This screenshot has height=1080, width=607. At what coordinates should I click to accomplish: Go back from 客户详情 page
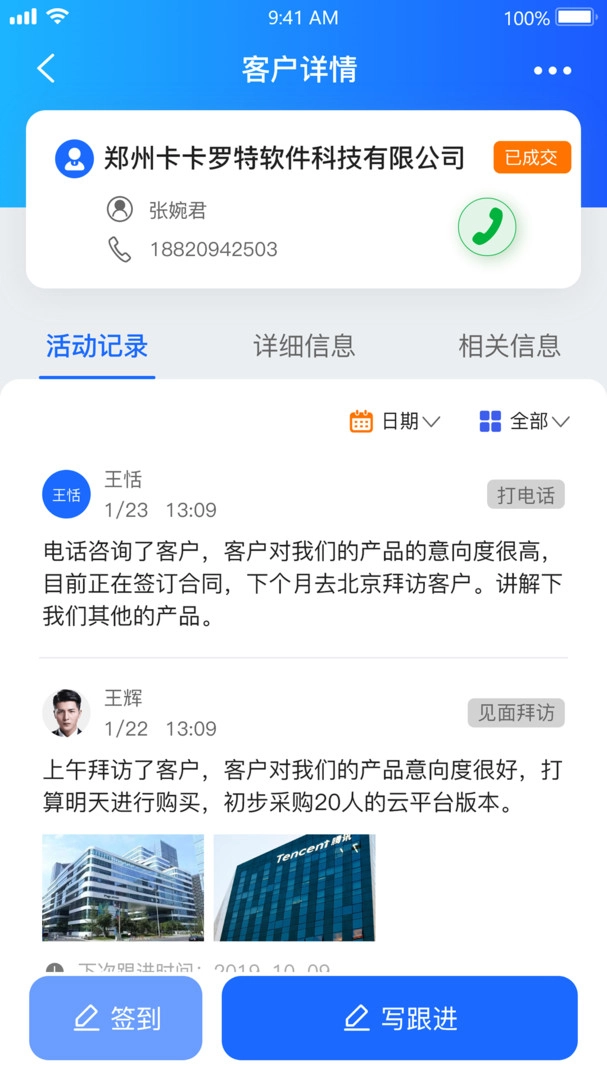point(46,69)
